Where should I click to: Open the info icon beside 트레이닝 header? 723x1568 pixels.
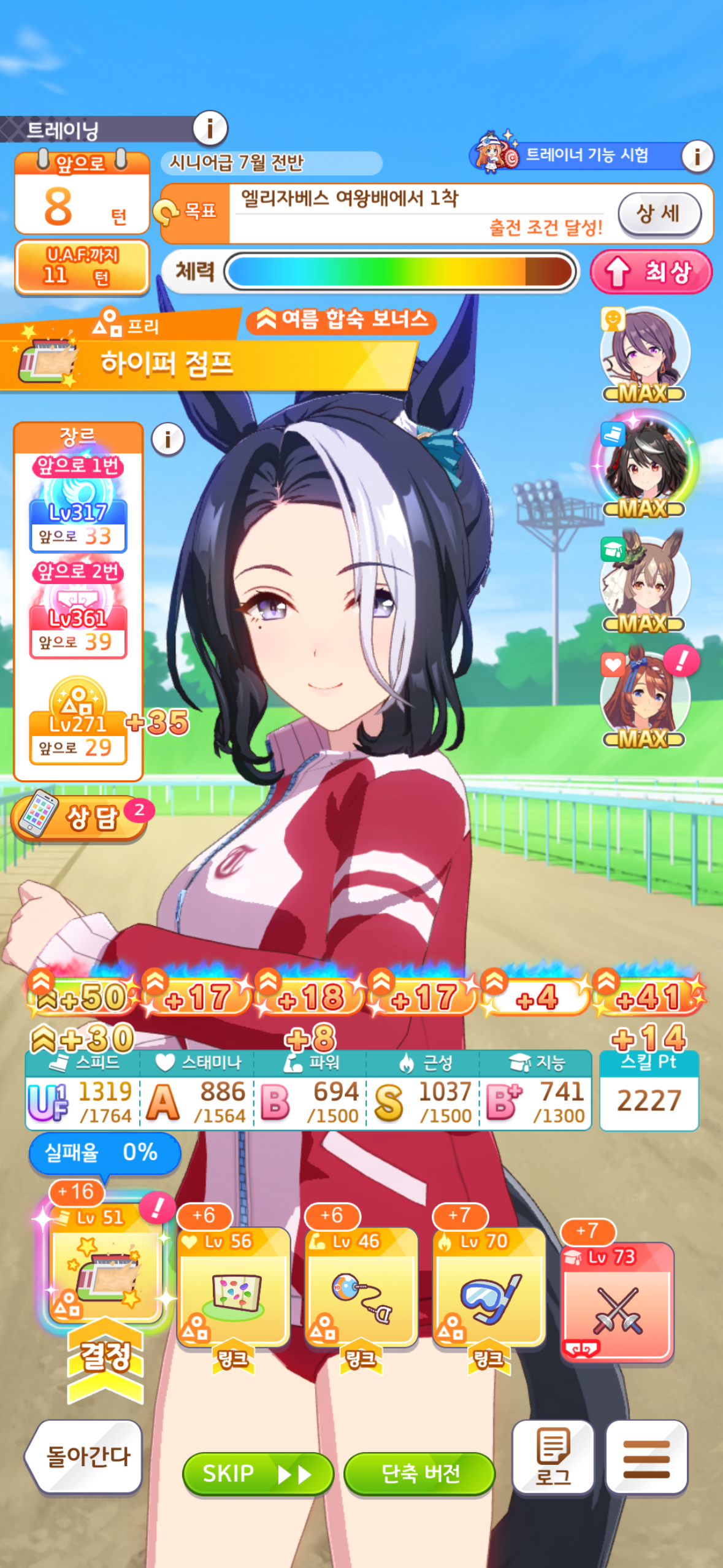[x=210, y=128]
